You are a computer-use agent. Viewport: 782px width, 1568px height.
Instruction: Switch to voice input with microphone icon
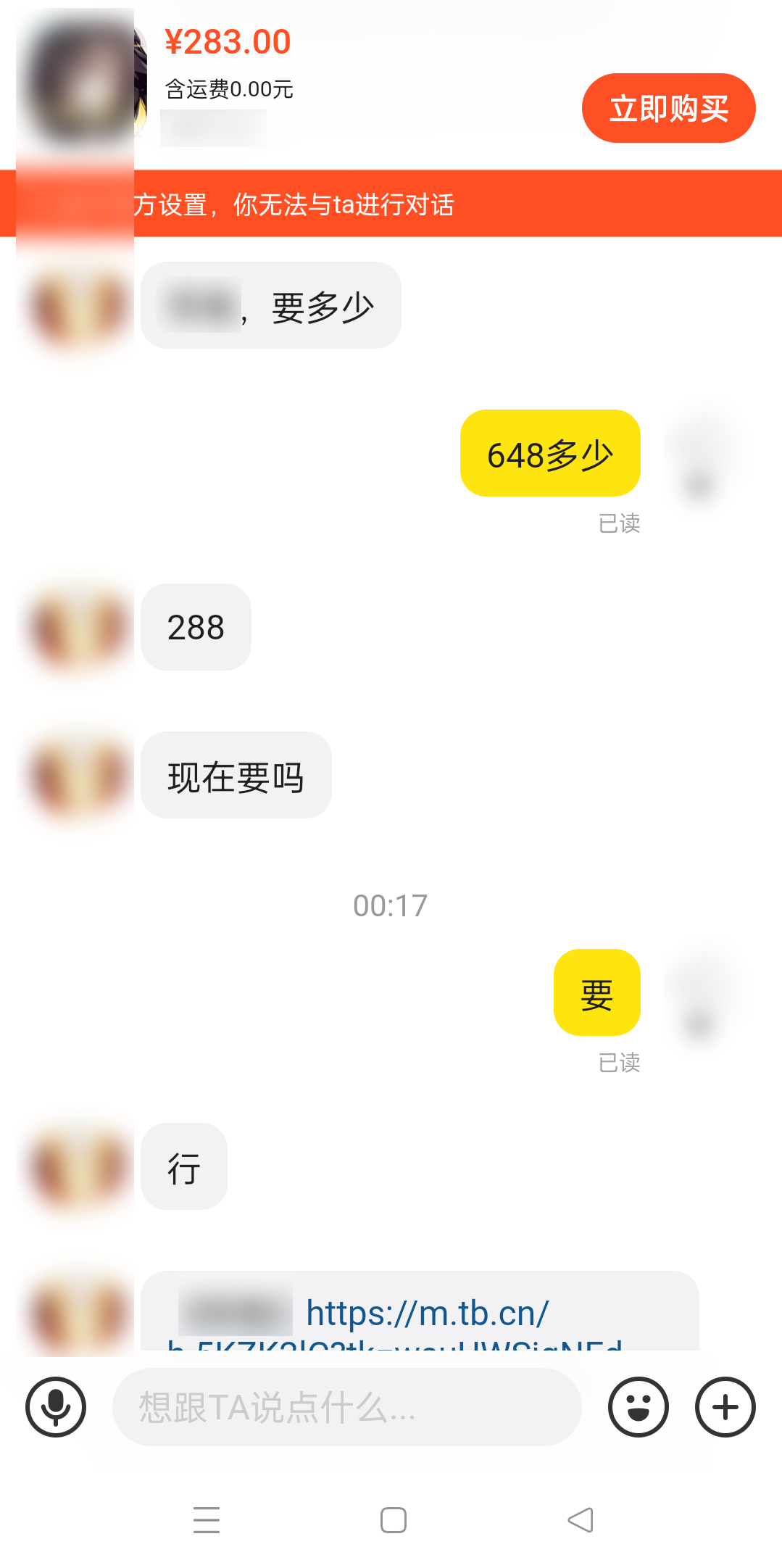tap(56, 1407)
